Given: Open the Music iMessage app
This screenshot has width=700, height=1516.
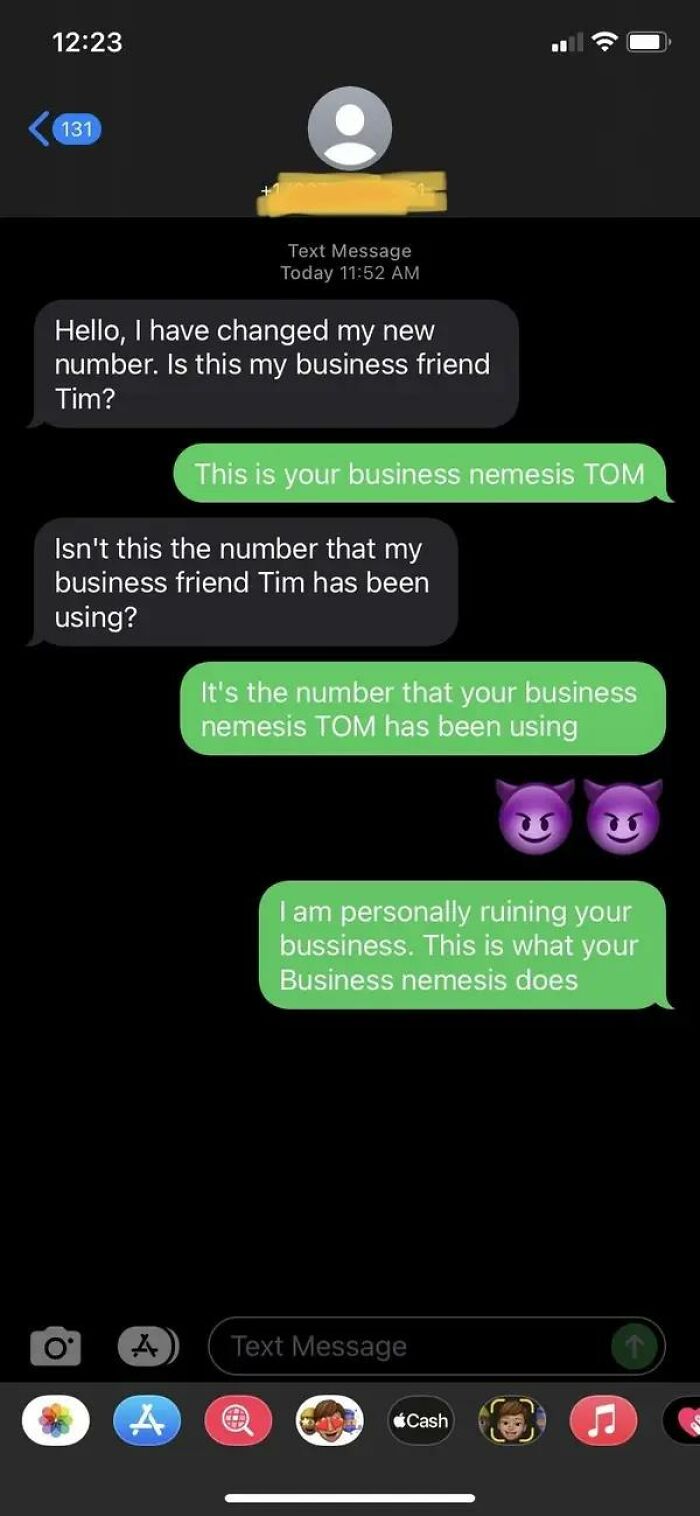Looking at the screenshot, I should (603, 1421).
